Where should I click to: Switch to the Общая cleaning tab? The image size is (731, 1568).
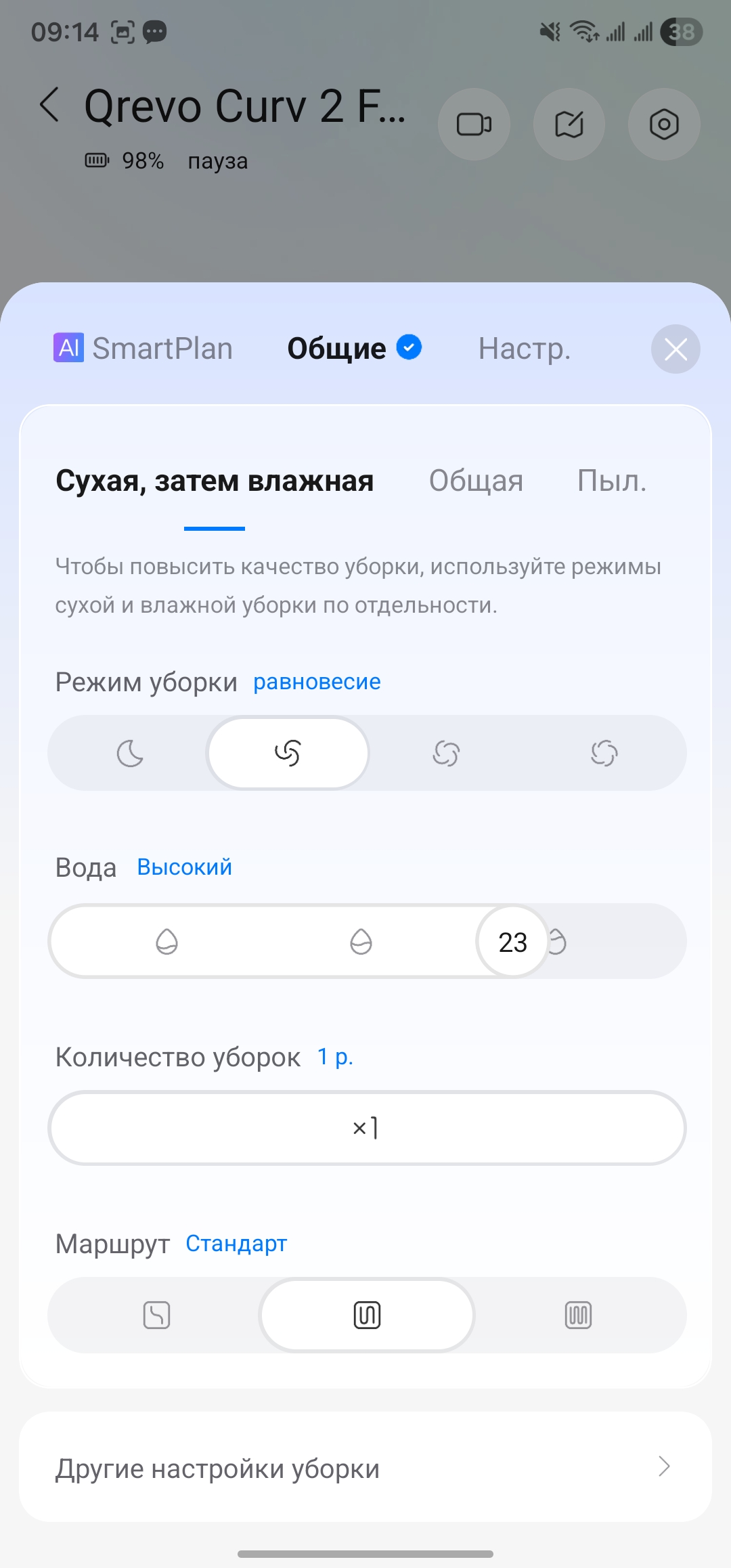point(476,481)
